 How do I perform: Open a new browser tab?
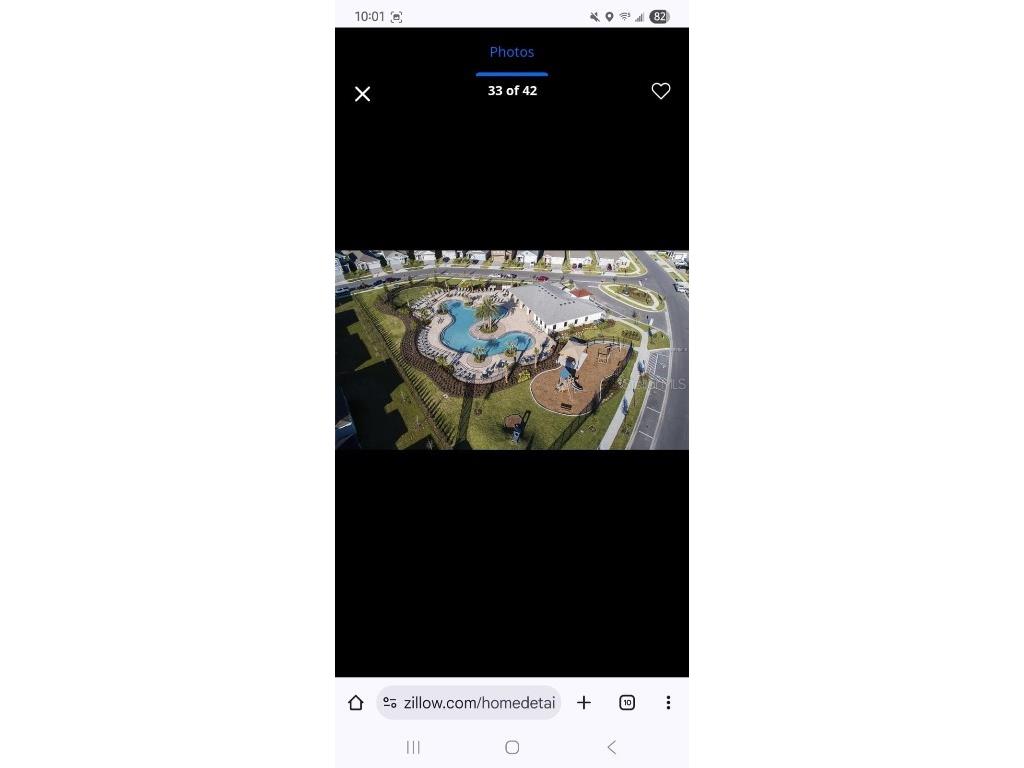click(584, 703)
